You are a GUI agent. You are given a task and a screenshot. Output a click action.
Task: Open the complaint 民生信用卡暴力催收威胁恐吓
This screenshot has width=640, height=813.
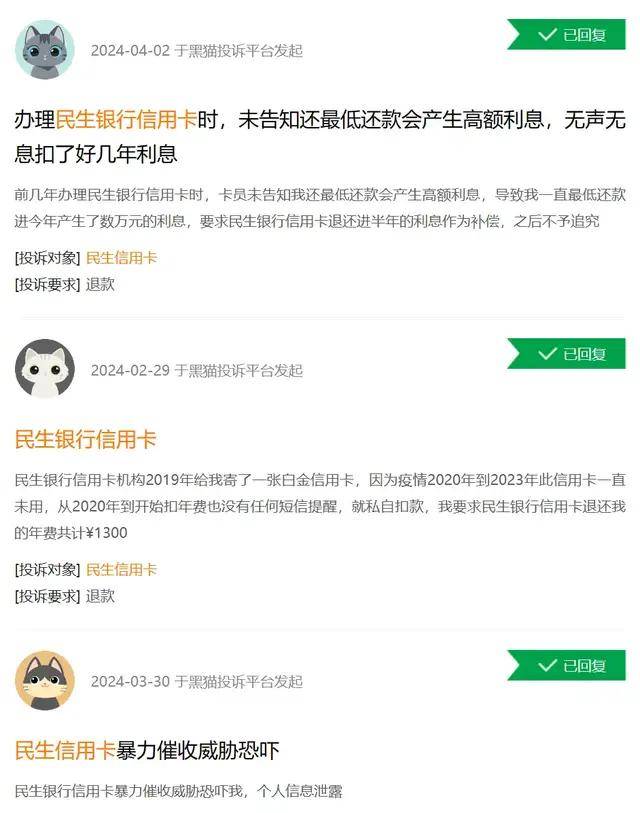pyautogui.click(x=147, y=750)
